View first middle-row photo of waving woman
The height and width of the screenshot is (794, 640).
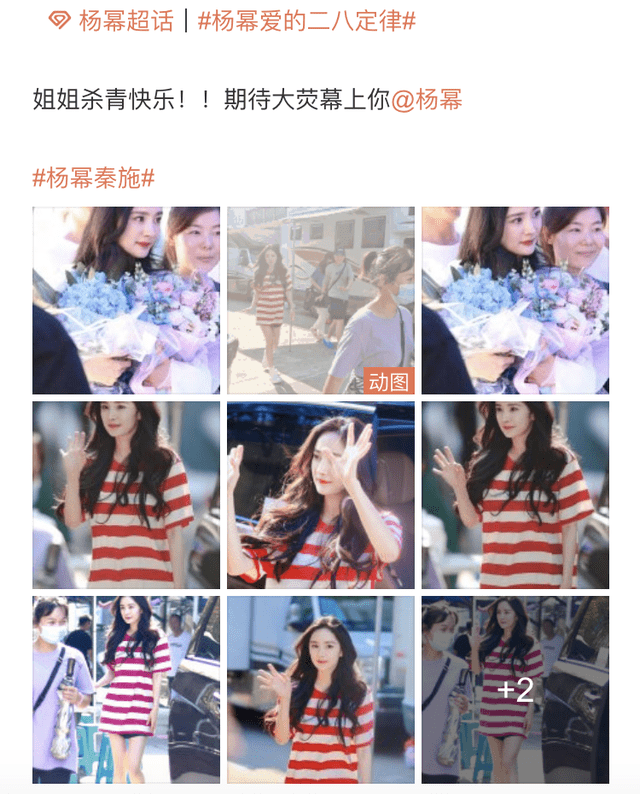[x=126, y=495]
